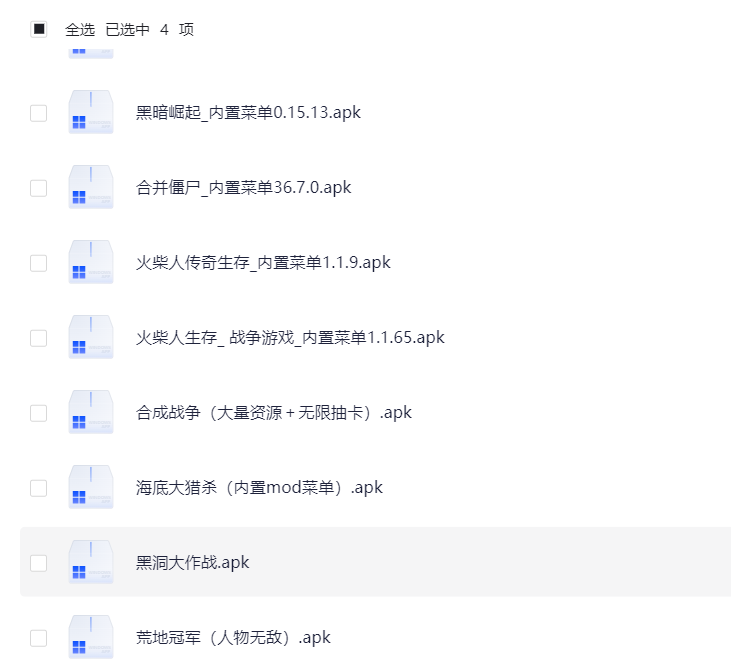Open 火柴人生存_战争游戏_内置菜单1.1.65.apk

point(290,338)
